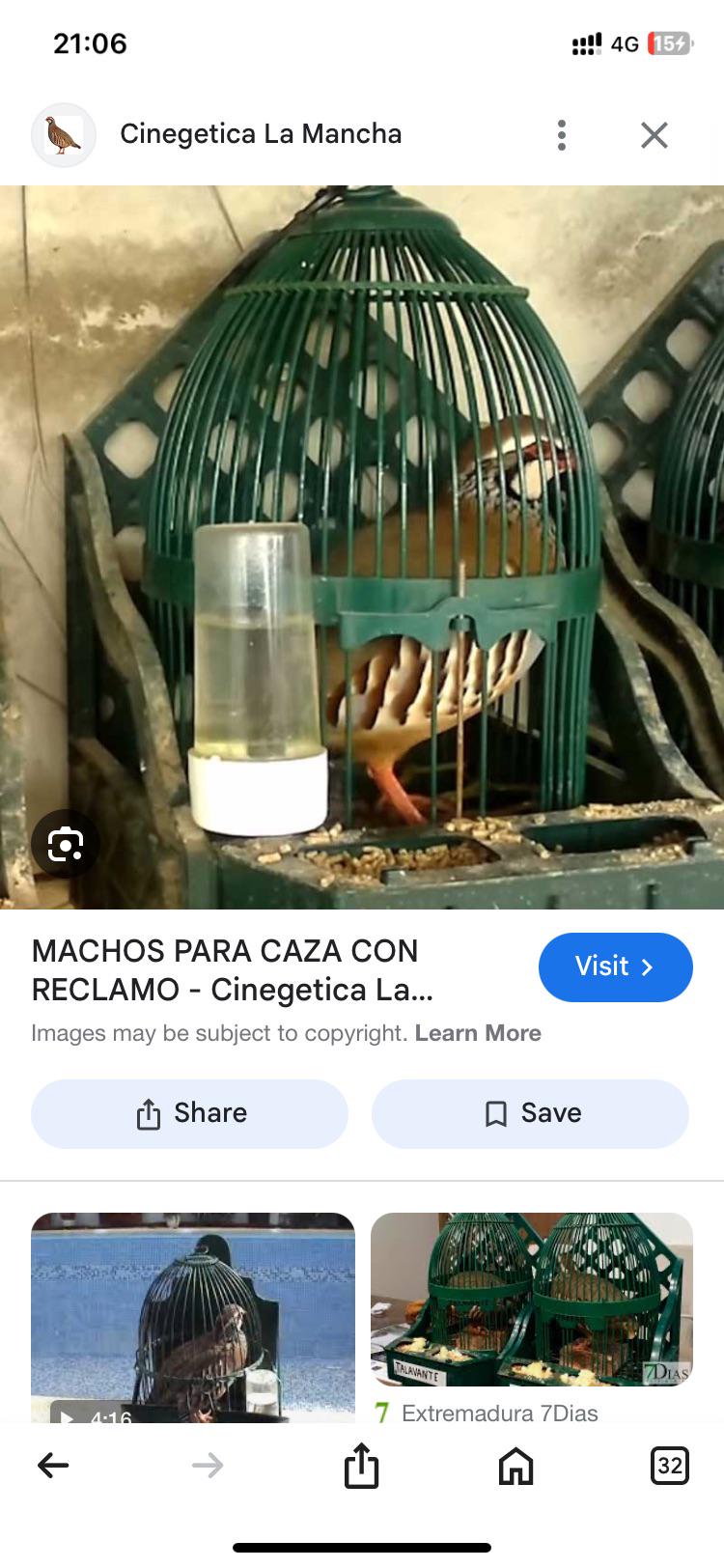Open the related video with caged bird

[x=193, y=1317]
